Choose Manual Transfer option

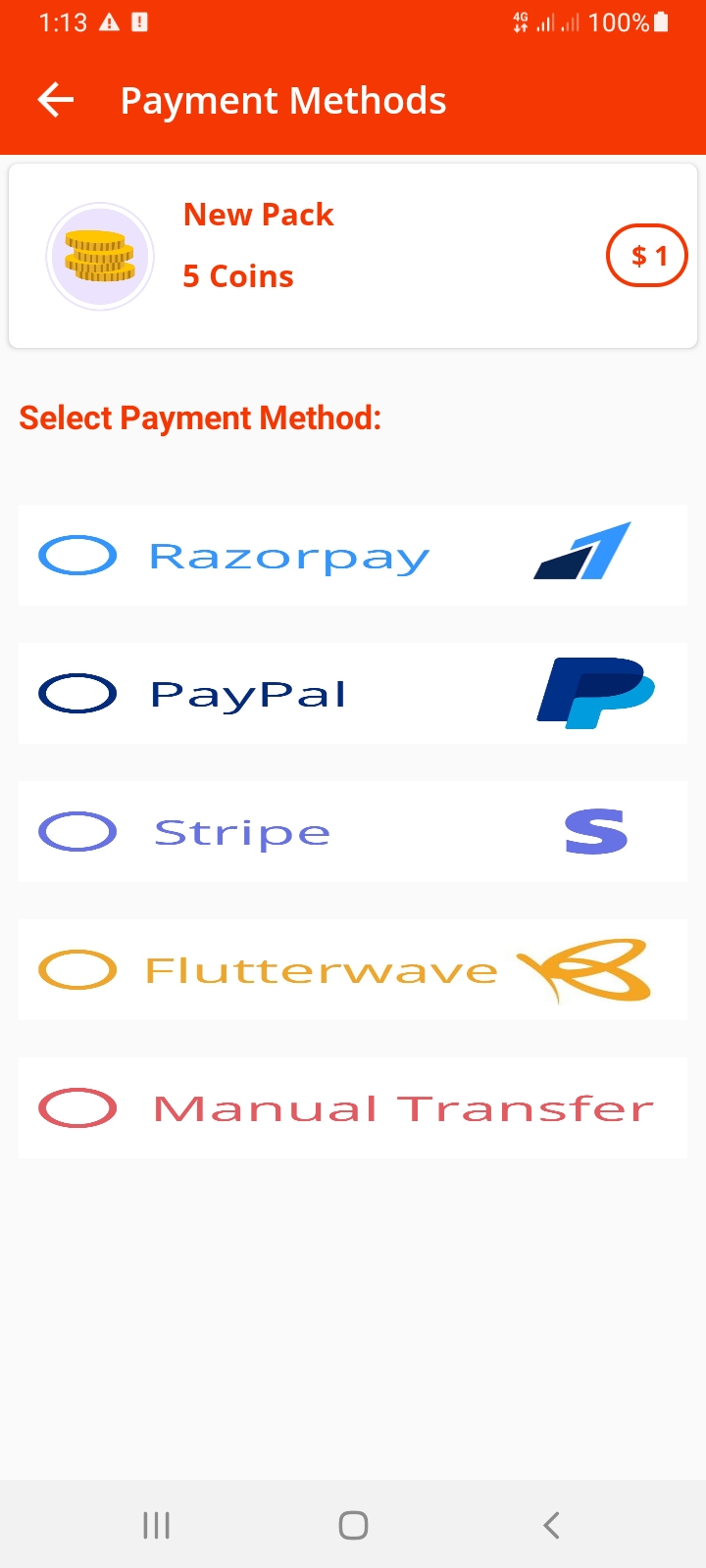[78, 1108]
